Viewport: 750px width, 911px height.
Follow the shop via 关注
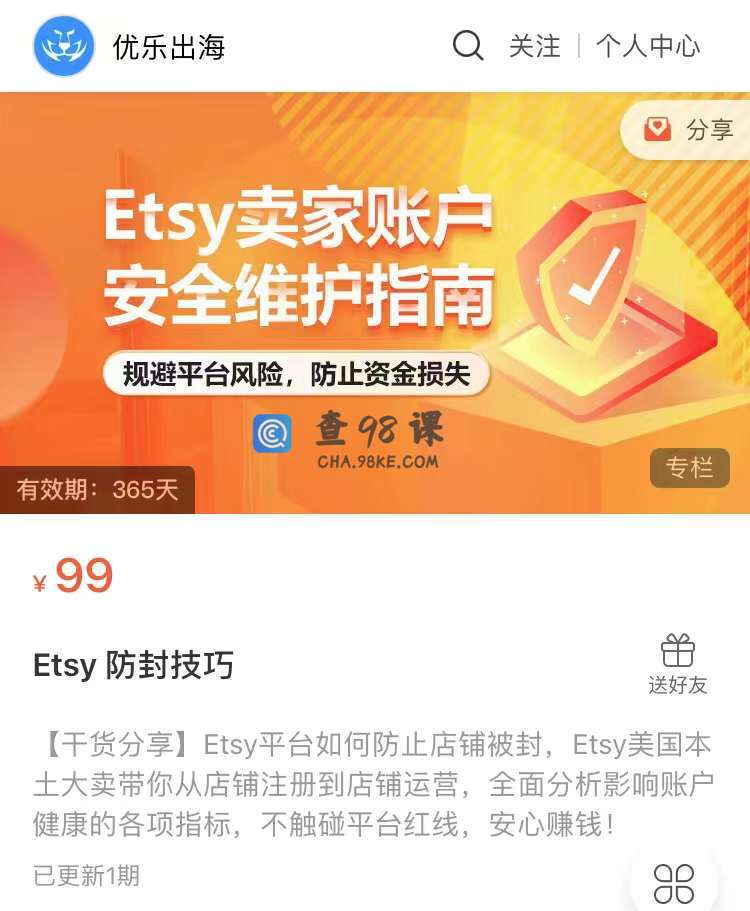(x=535, y=46)
